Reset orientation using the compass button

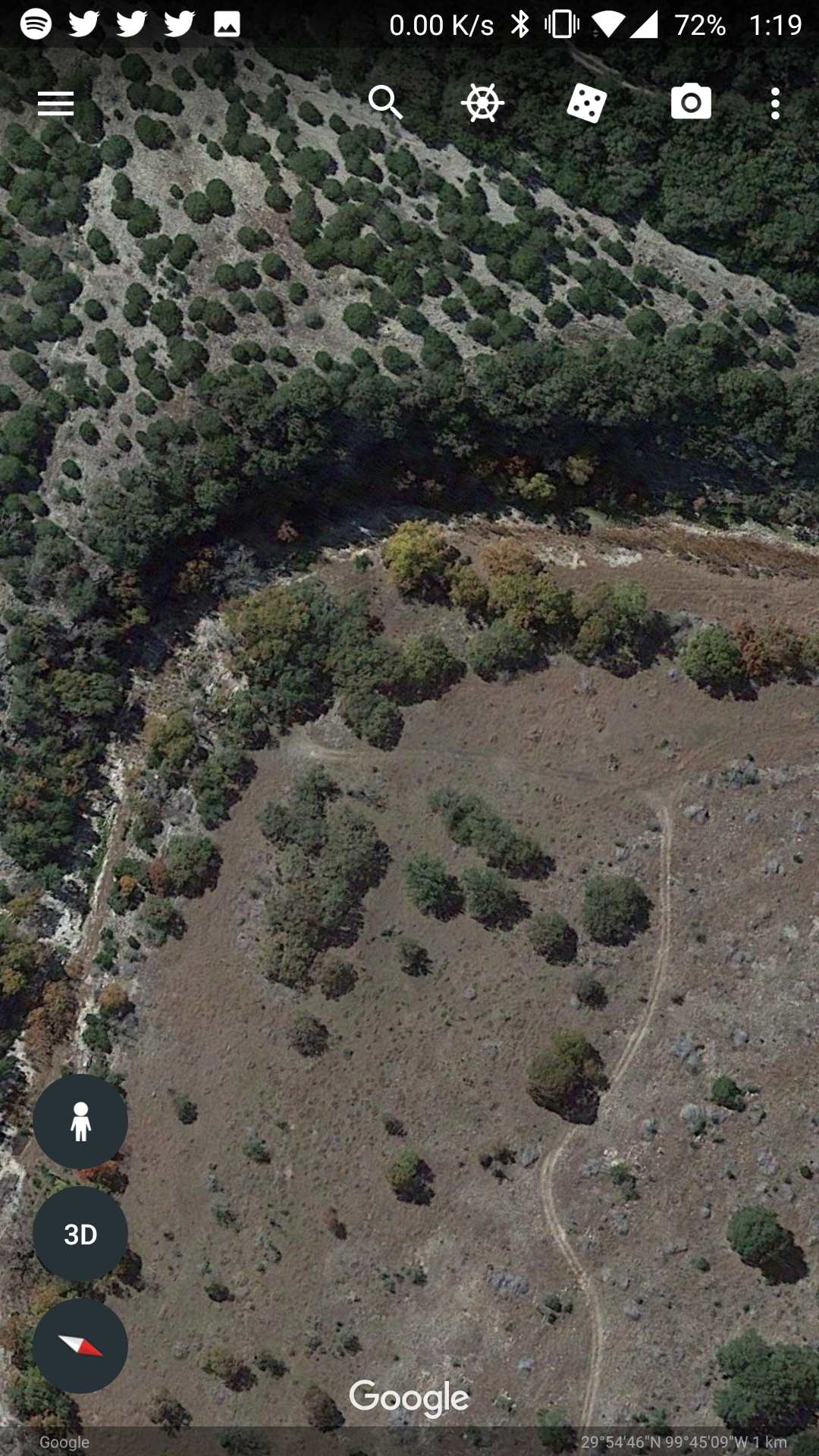point(80,1346)
